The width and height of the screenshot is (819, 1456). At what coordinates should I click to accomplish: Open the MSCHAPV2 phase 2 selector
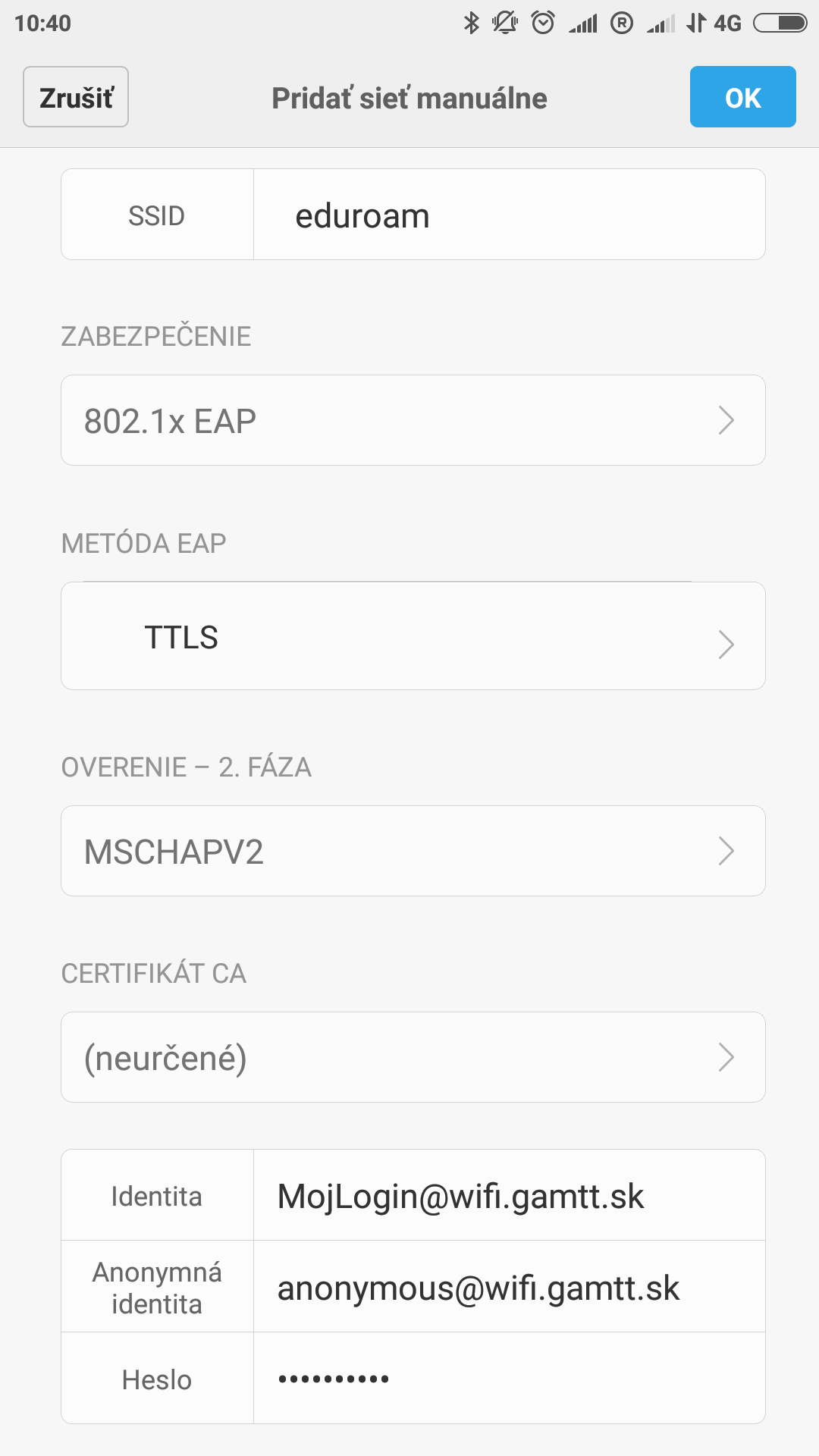coord(413,851)
